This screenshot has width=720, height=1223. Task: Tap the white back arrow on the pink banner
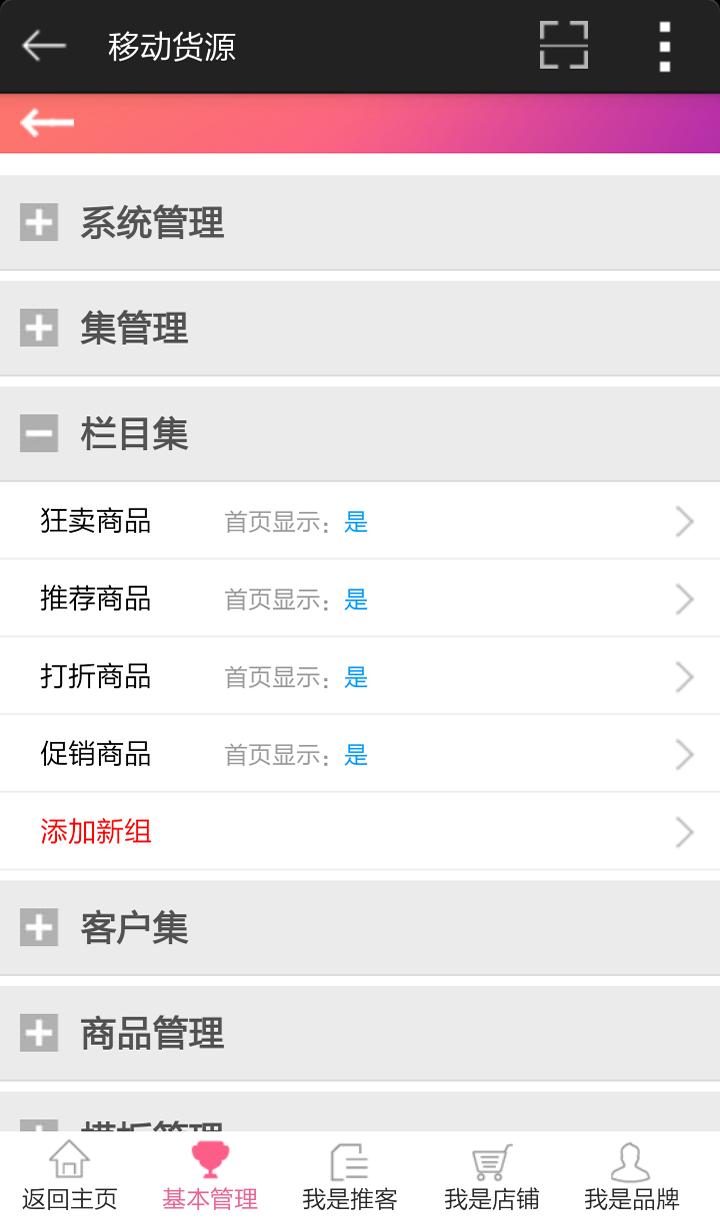tap(47, 123)
